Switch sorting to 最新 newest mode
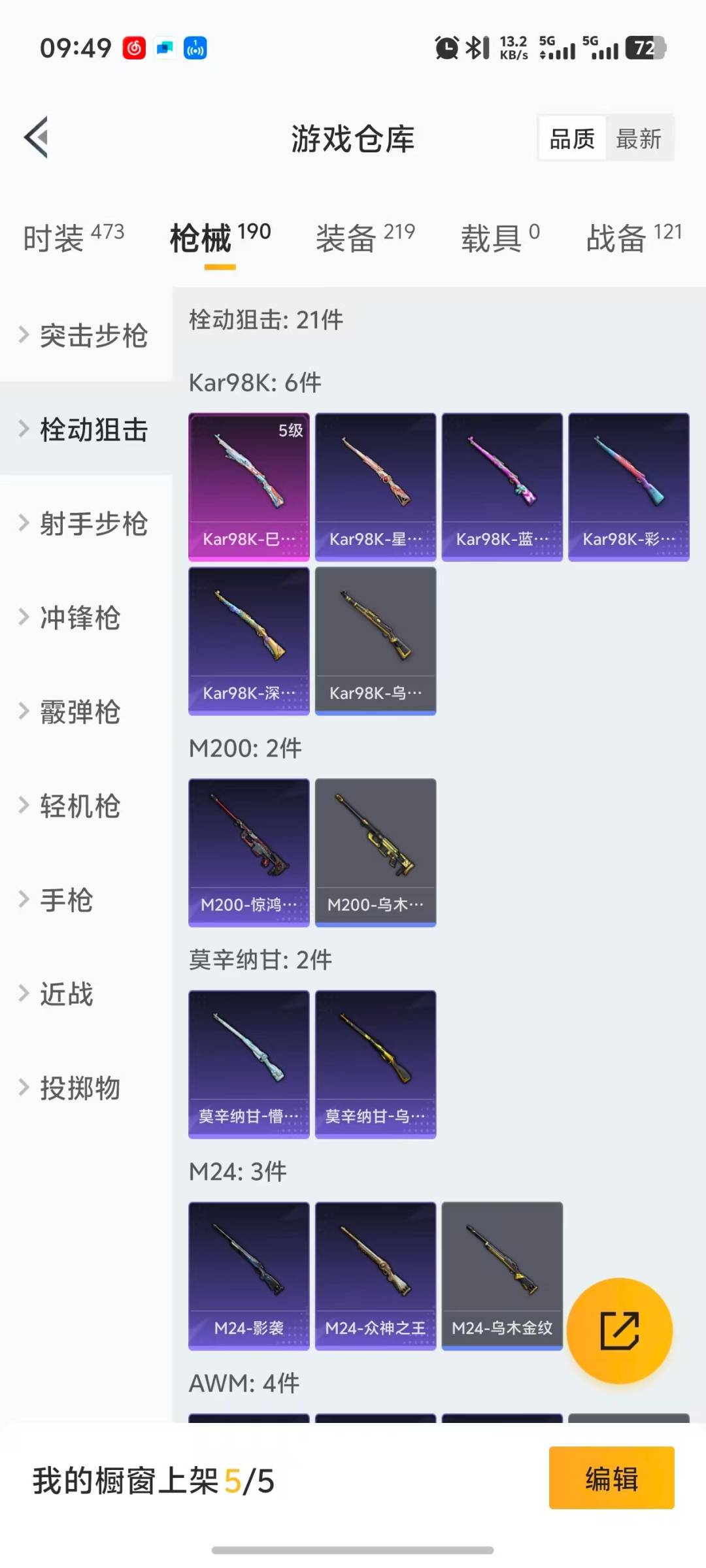This screenshot has height=1568, width=706. pos(640,138)
